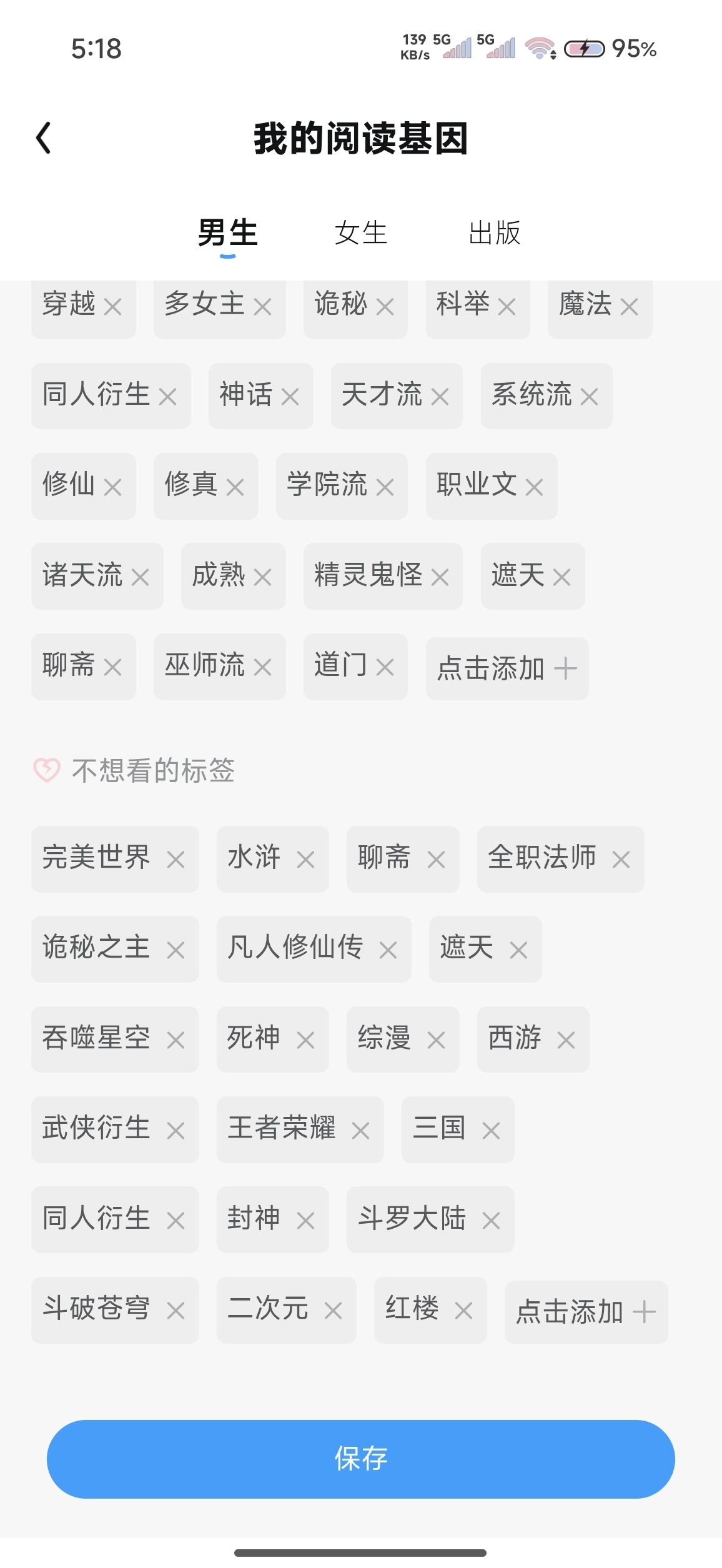Remove 完美世界 from disliked tags
Screen dimensions: 722x1568
click(x=176, y=860)
